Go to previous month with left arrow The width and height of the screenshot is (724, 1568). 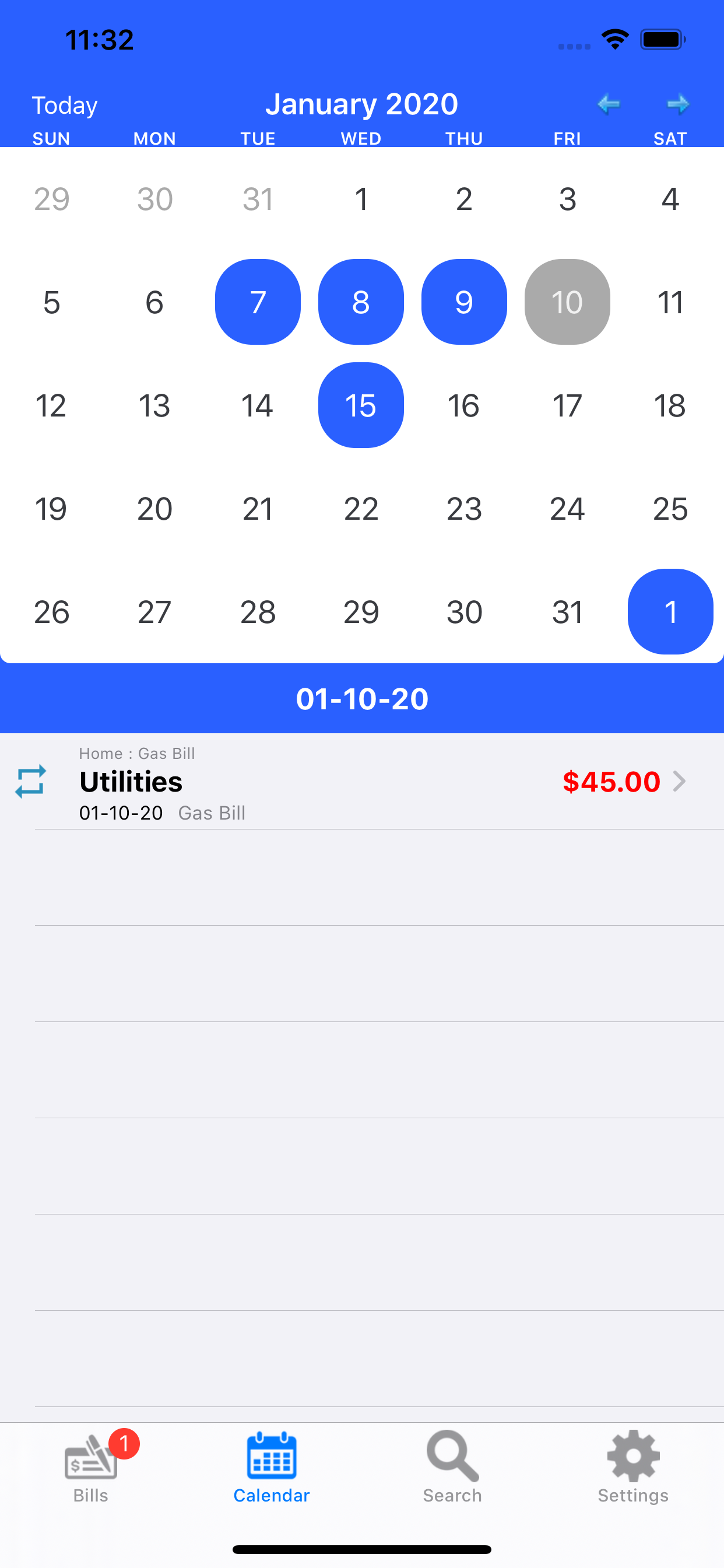click(x=608, y=104)
